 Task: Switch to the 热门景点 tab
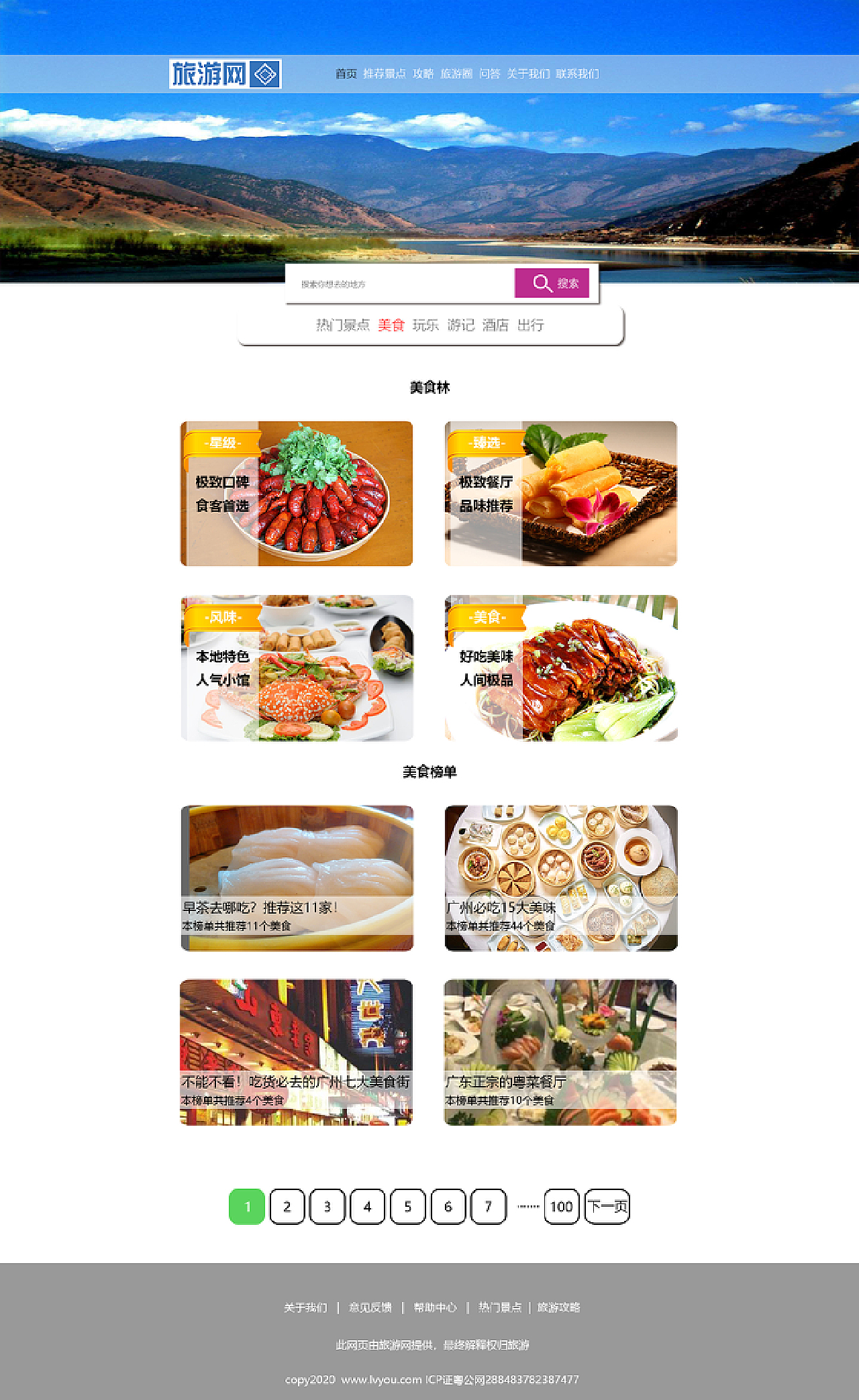point(342,325)
